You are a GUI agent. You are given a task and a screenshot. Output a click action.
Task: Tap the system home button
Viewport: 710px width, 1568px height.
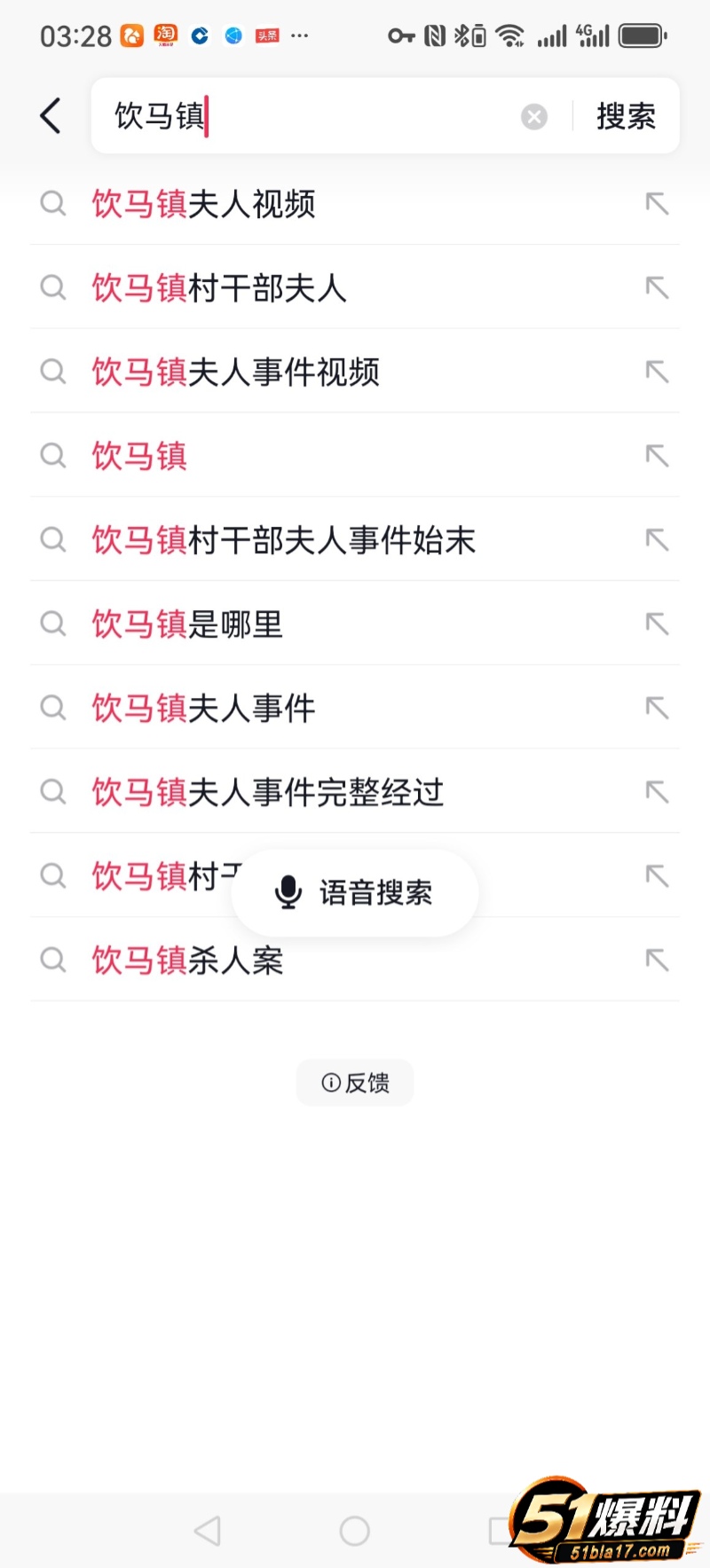(x=355, y=1531)
